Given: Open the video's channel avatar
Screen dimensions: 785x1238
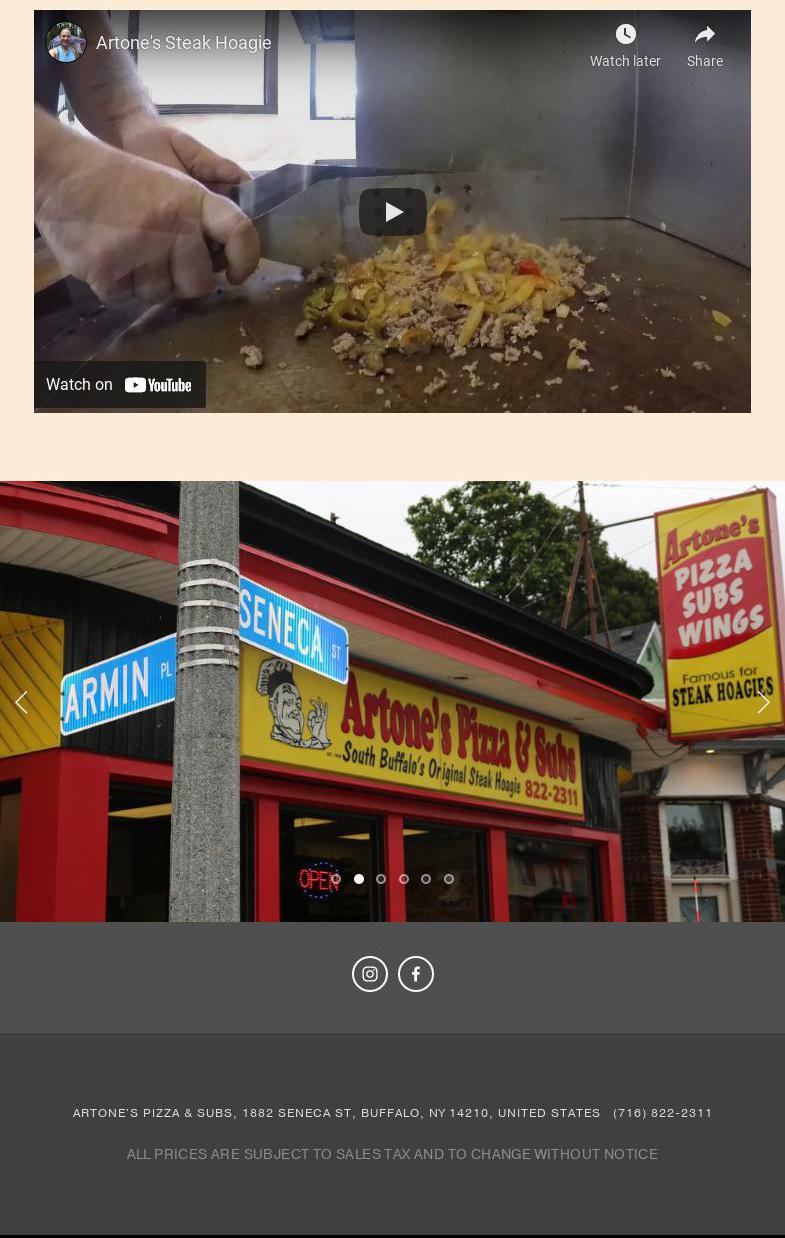Looking at the screenshot, I should click(x=66, y=43).
